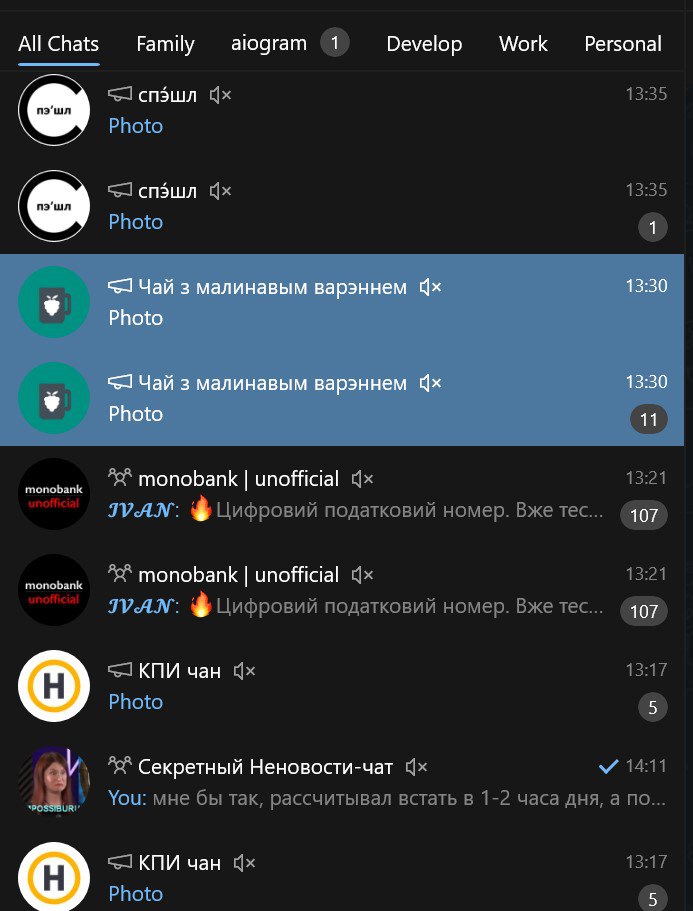Screen dimensions: 693x911
Task: Go to the Work tab
Action: click(x=523, y=44)
